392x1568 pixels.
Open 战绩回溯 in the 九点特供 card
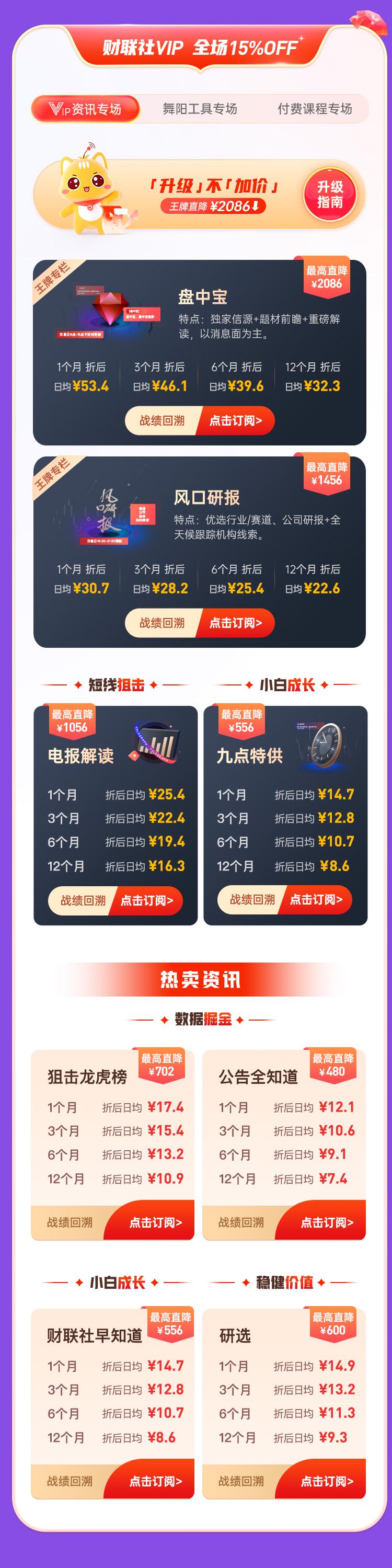[x=251, y=900]
